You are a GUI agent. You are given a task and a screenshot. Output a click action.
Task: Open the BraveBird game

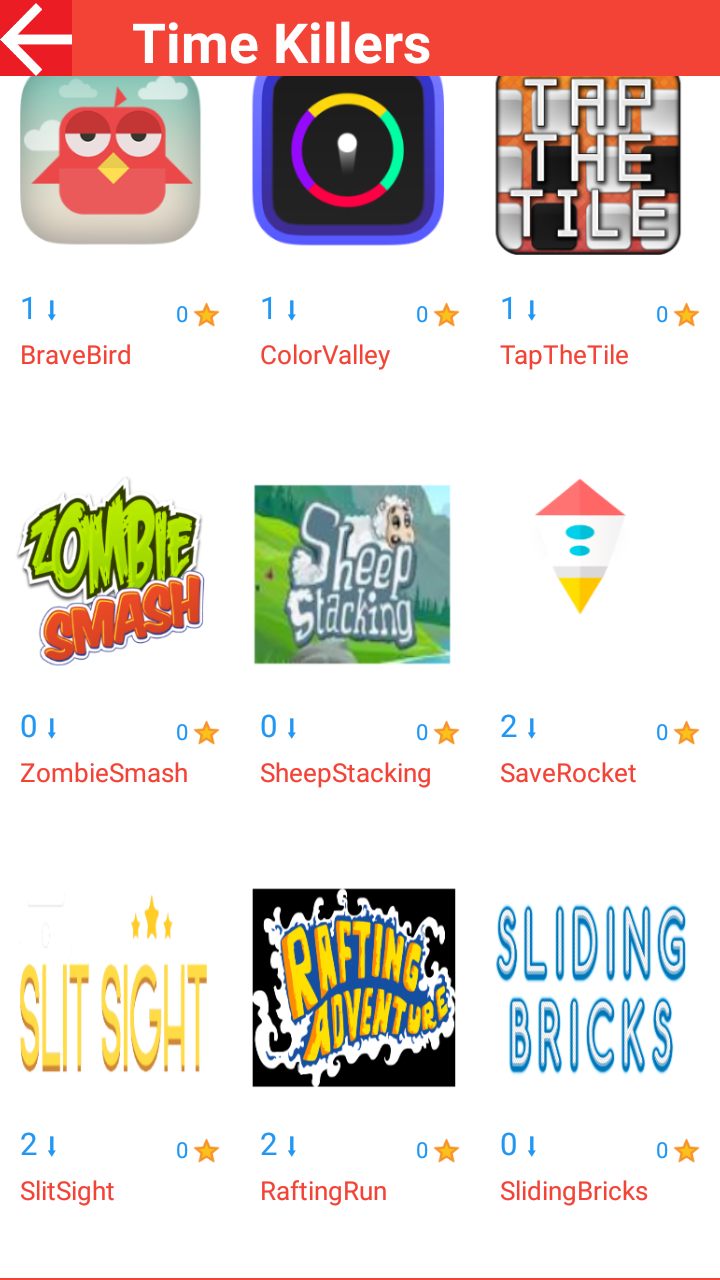tap(110, 160)
